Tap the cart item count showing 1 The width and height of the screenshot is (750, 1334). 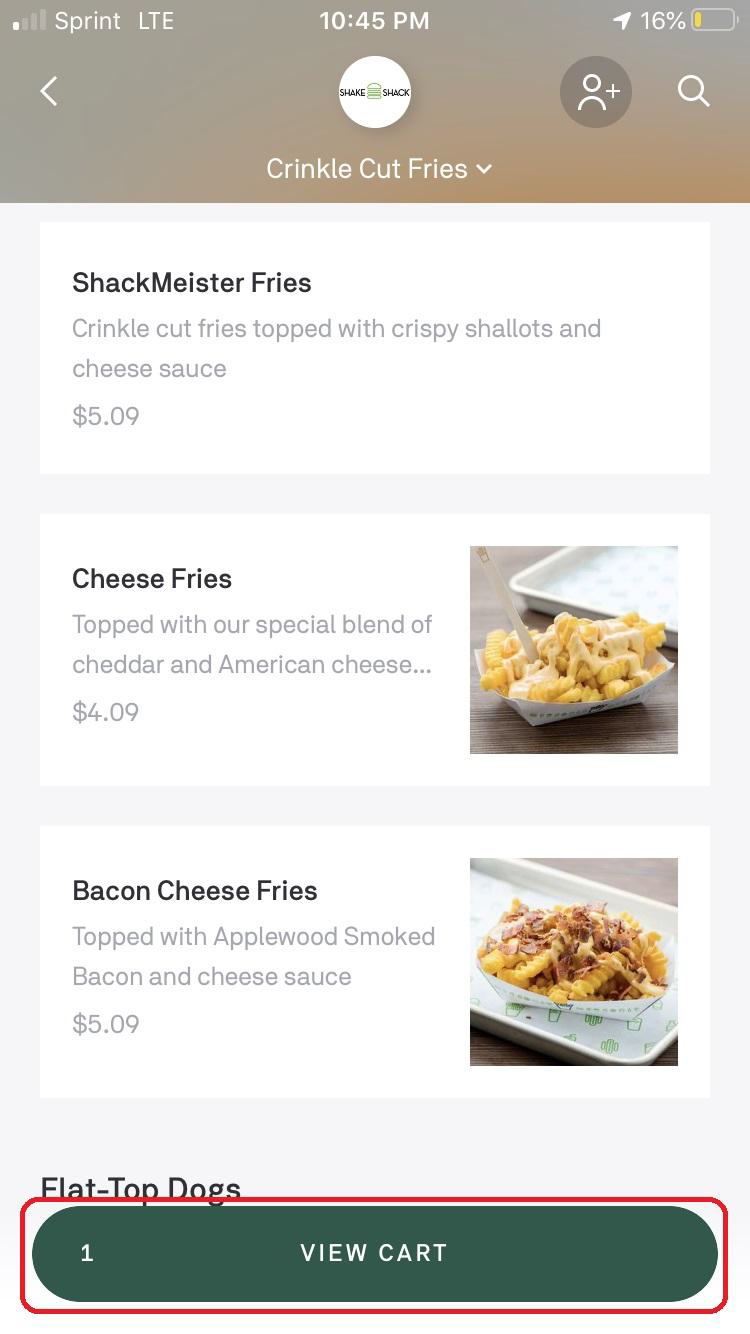click(x=87, y=1252)
